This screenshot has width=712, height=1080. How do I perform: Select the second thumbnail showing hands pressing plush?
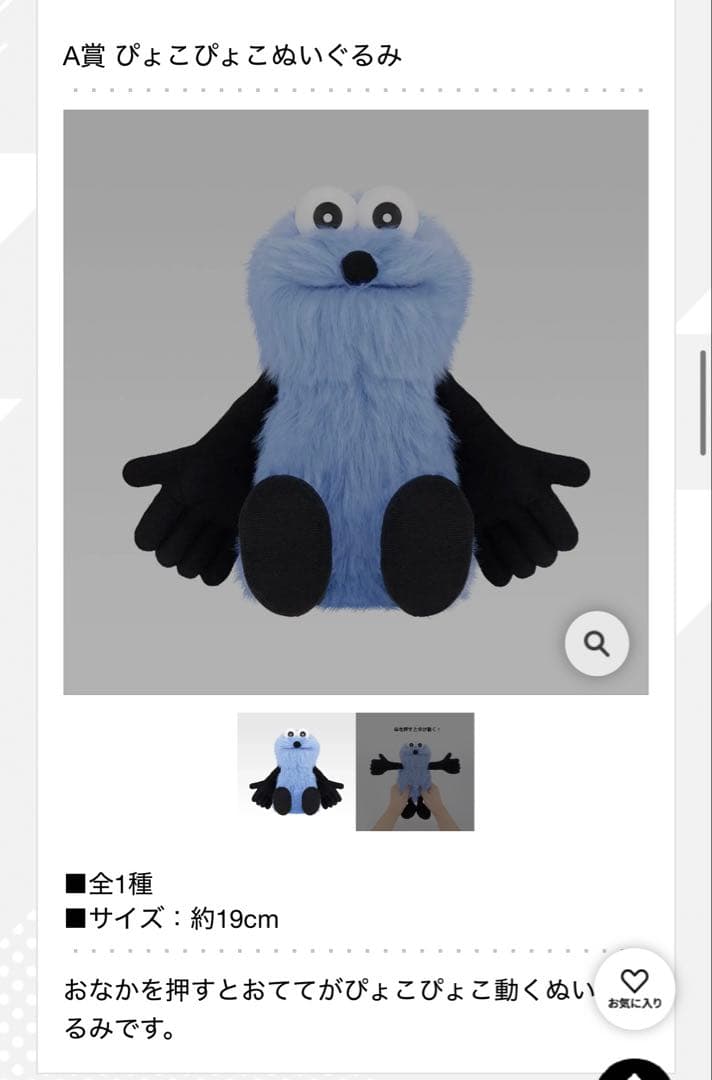pos(415,771)
